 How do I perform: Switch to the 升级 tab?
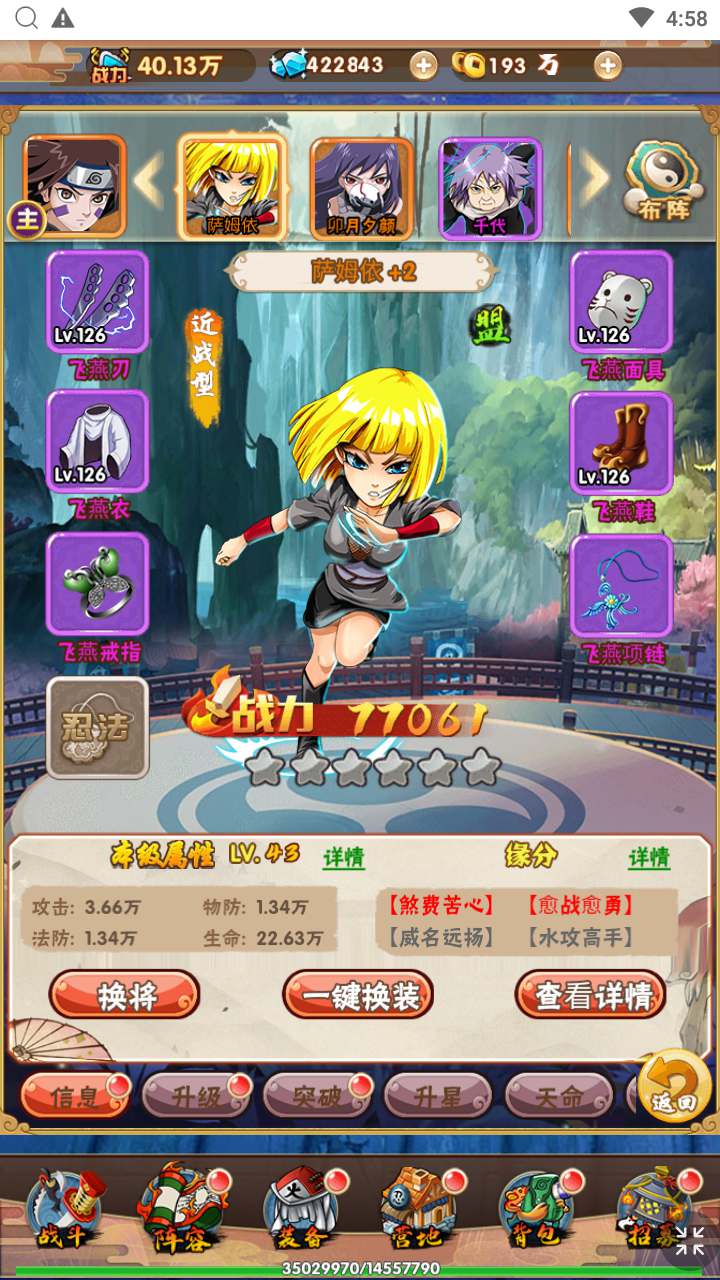tap(196, 1096)
